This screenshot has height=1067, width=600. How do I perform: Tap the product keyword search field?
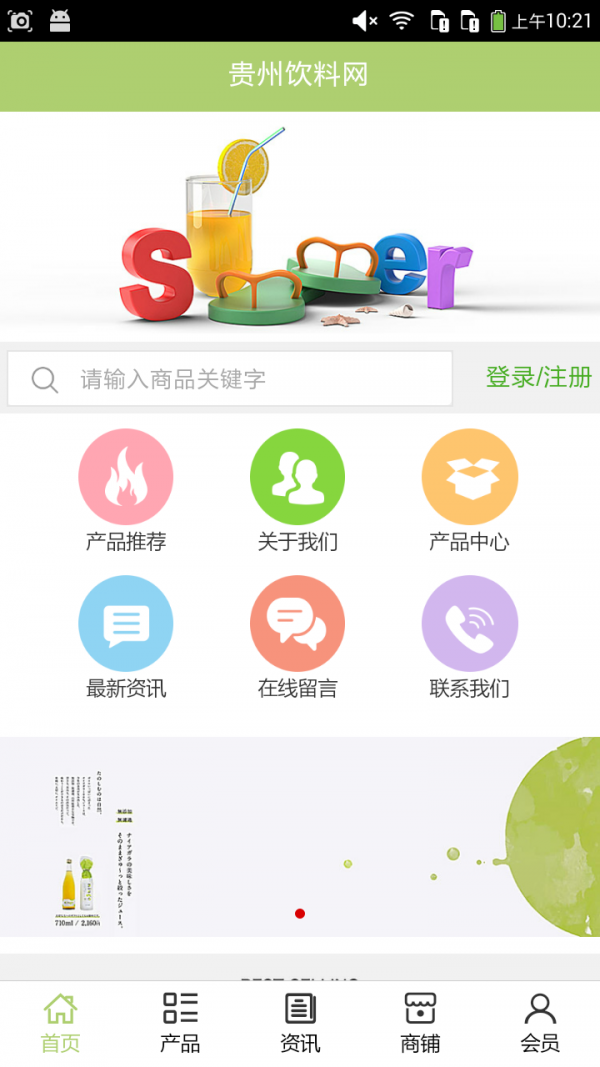[230, 379]
